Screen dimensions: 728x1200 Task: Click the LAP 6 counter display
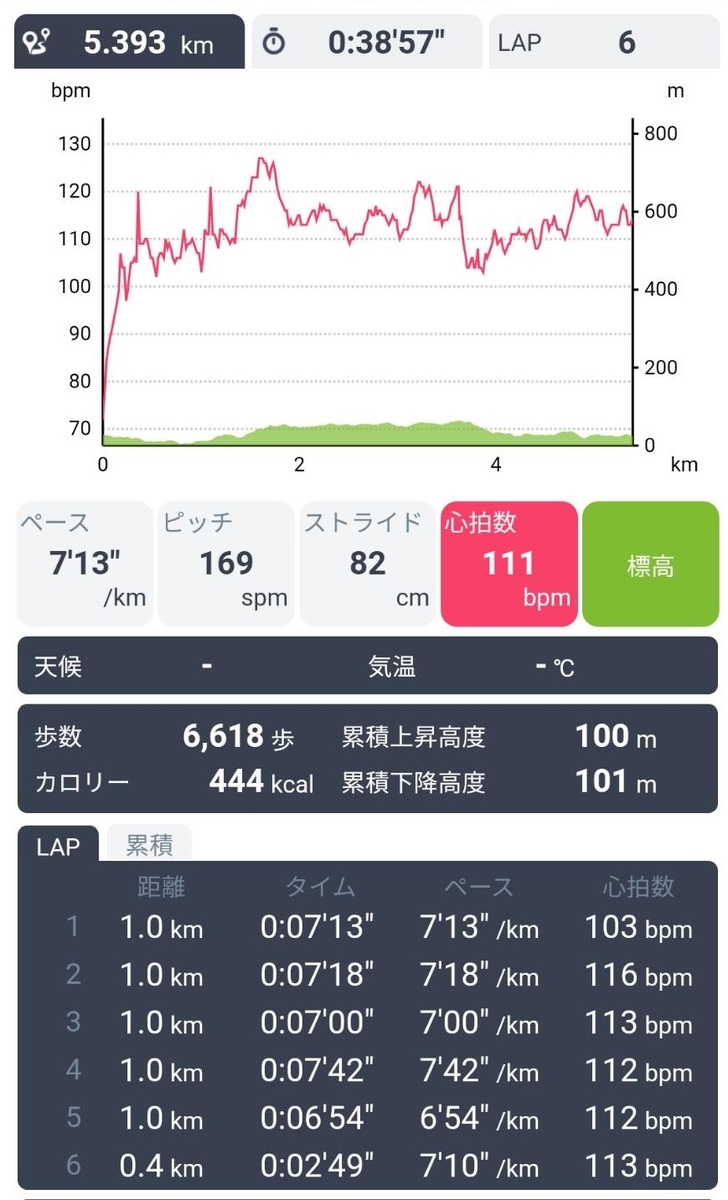(x=600, y=40)
